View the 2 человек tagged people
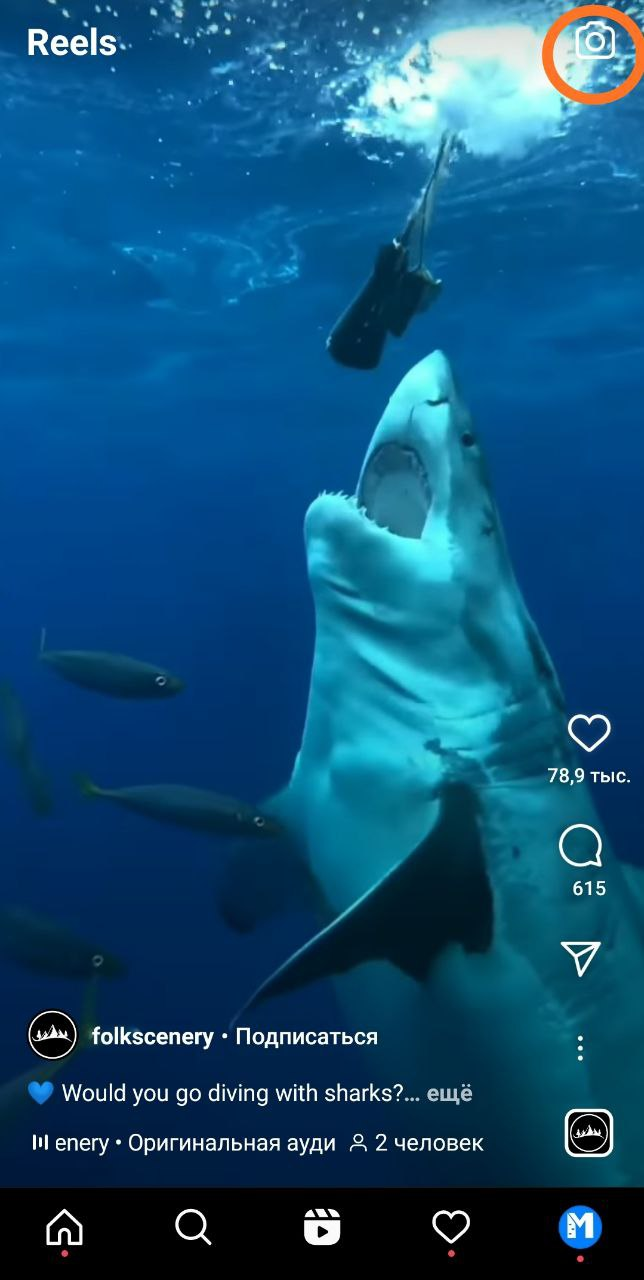The image size is (644, 1280). coord(416,1143)
